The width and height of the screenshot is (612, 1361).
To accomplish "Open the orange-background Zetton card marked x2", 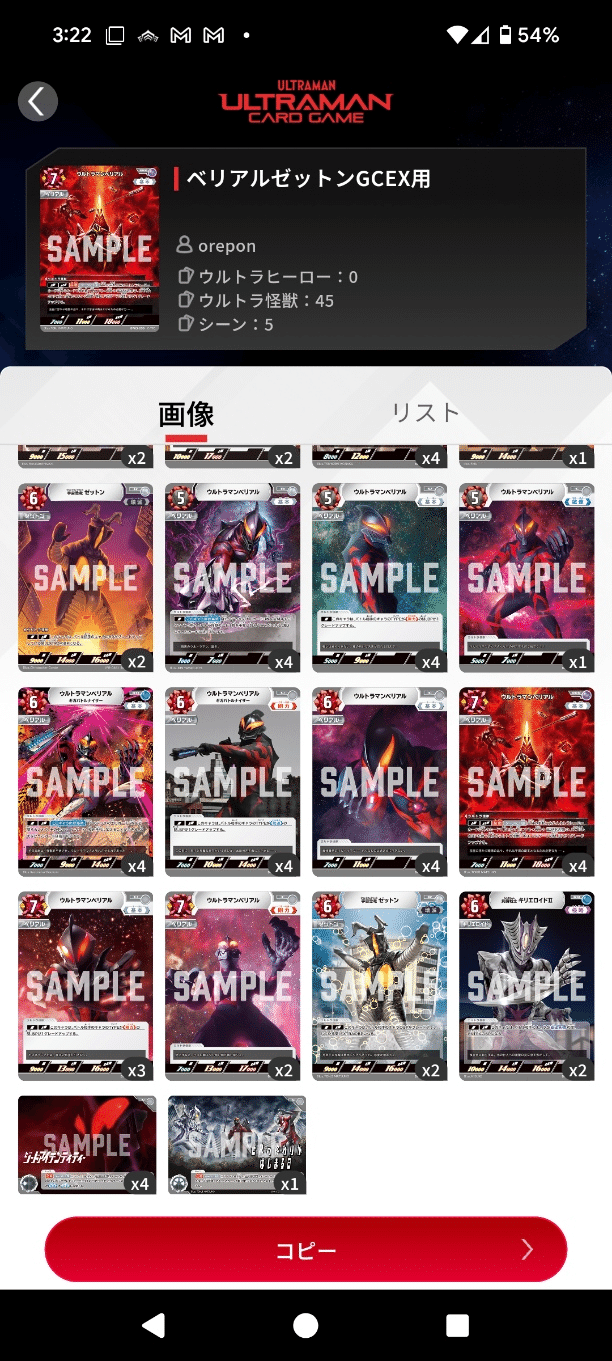I will tap(86, 577).
